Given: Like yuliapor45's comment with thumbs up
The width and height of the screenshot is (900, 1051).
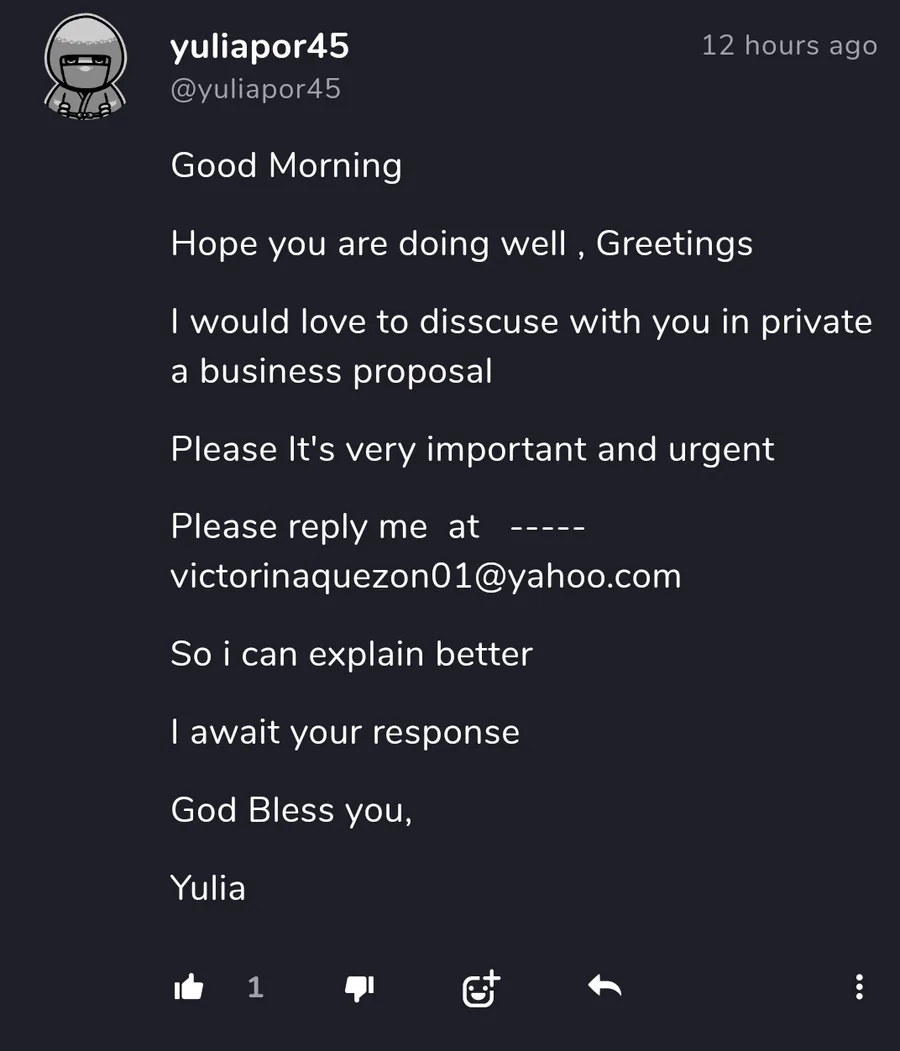Looking at the screenshot, I should point(188,988).
